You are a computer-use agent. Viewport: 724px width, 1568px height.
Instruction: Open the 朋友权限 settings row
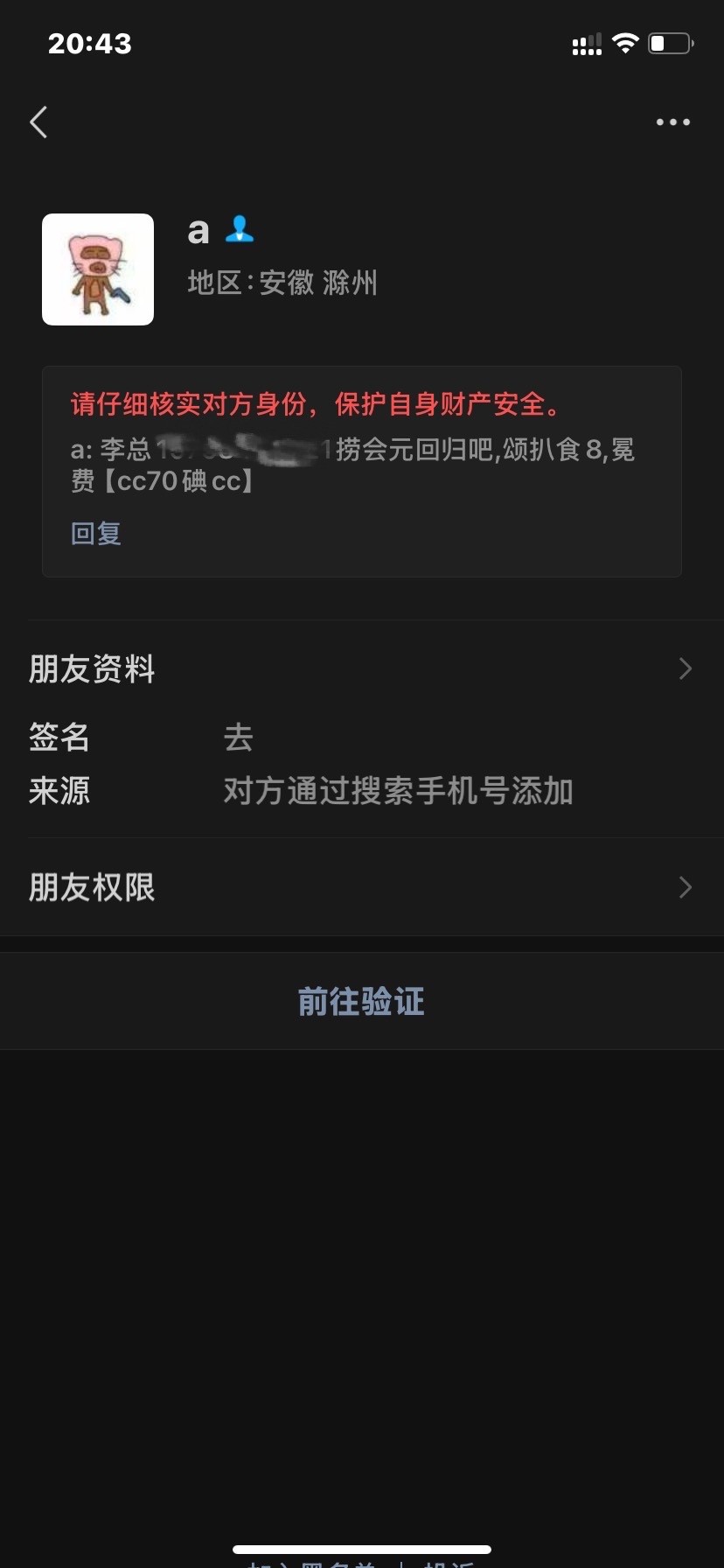[362, 887]
